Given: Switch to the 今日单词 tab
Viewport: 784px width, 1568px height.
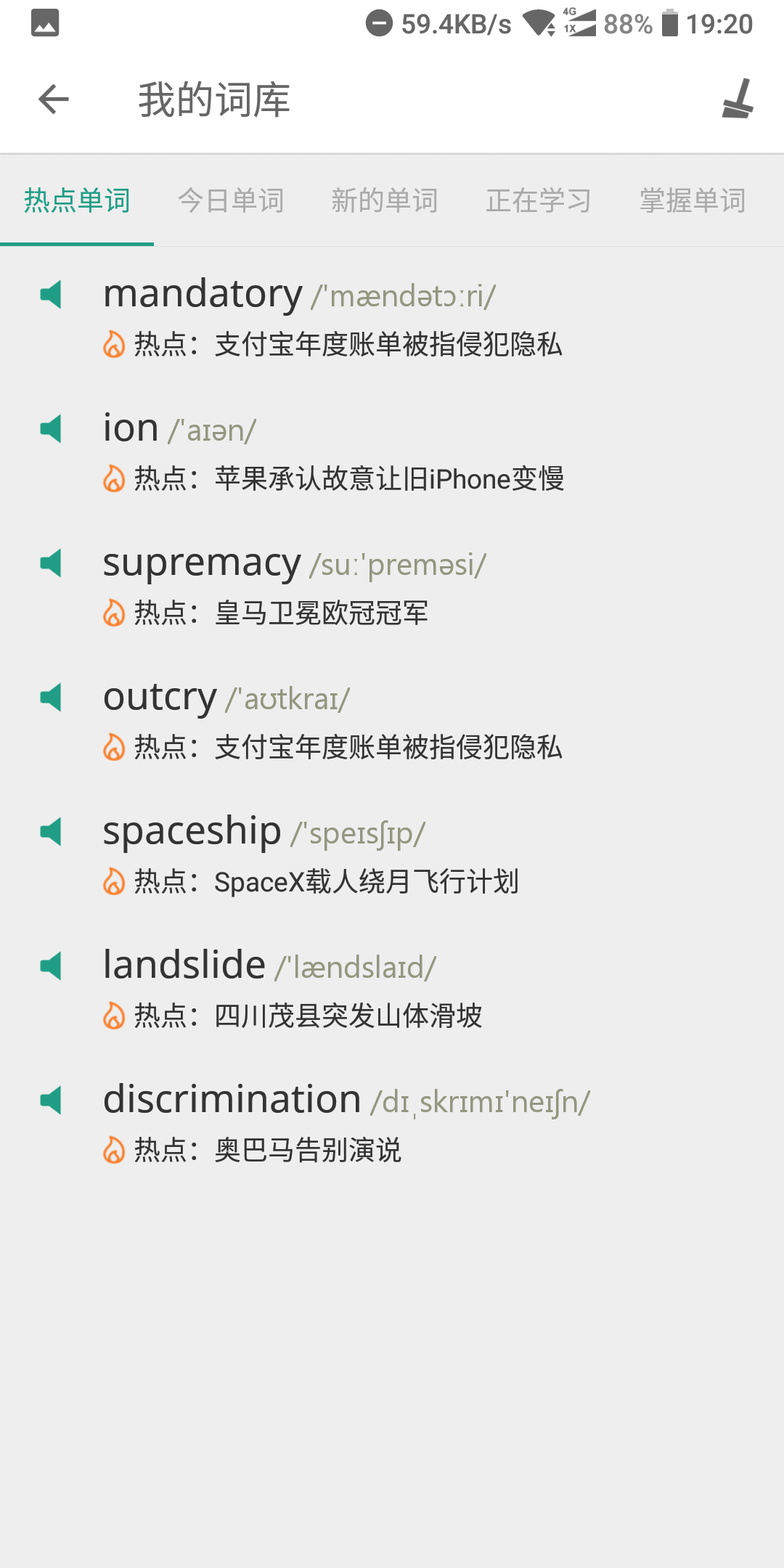Looking at the screenshot, I should [231, 200].
